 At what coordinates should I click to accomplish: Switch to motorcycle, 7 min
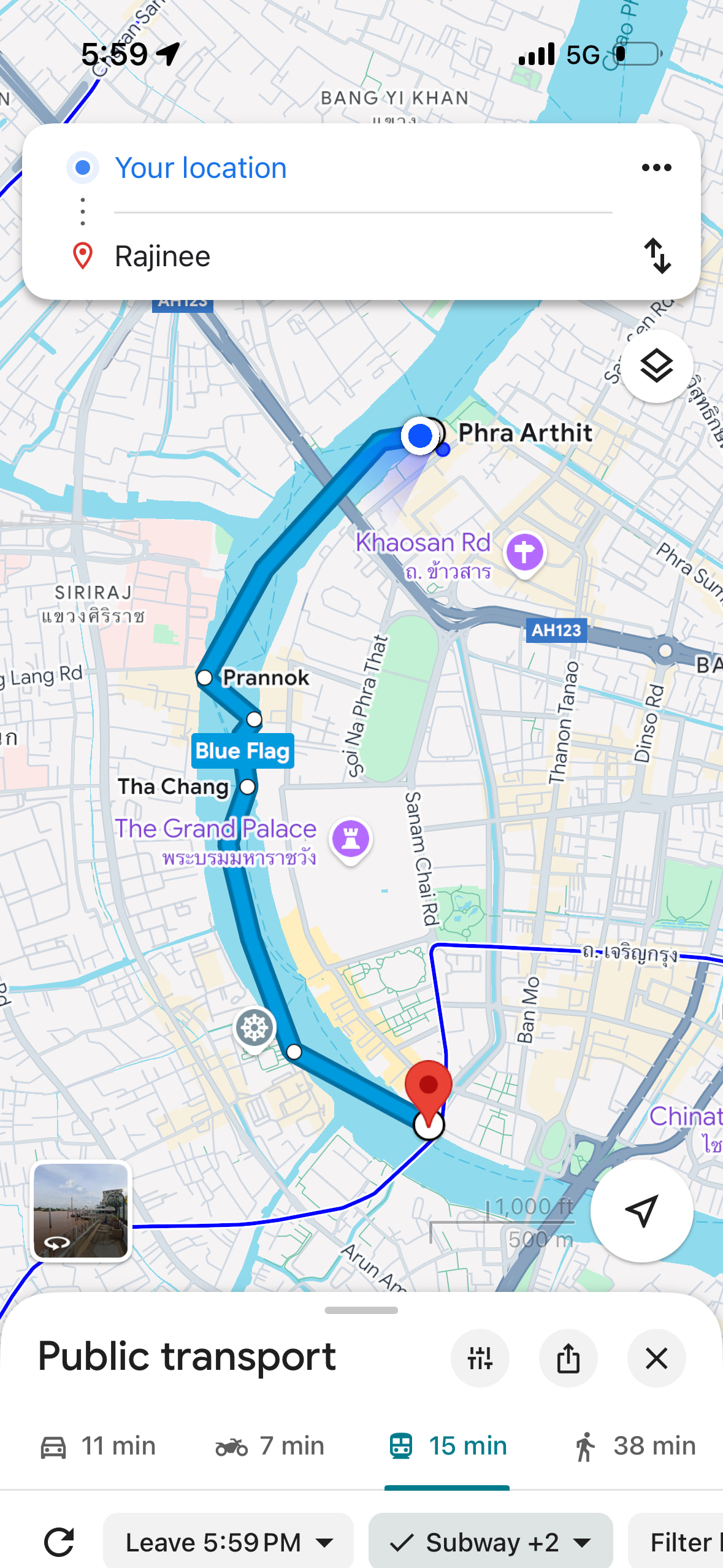click(270, 1446)
